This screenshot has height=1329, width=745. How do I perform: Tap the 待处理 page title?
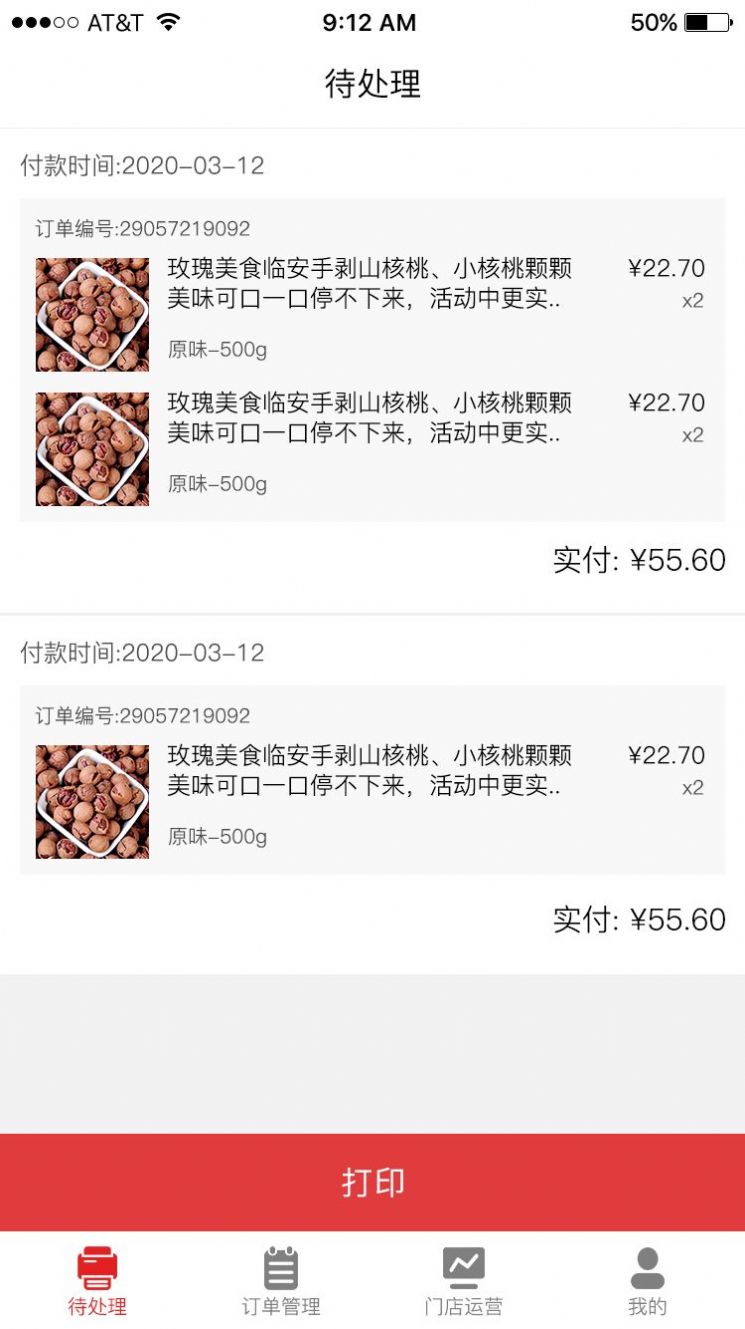point(372,86)
